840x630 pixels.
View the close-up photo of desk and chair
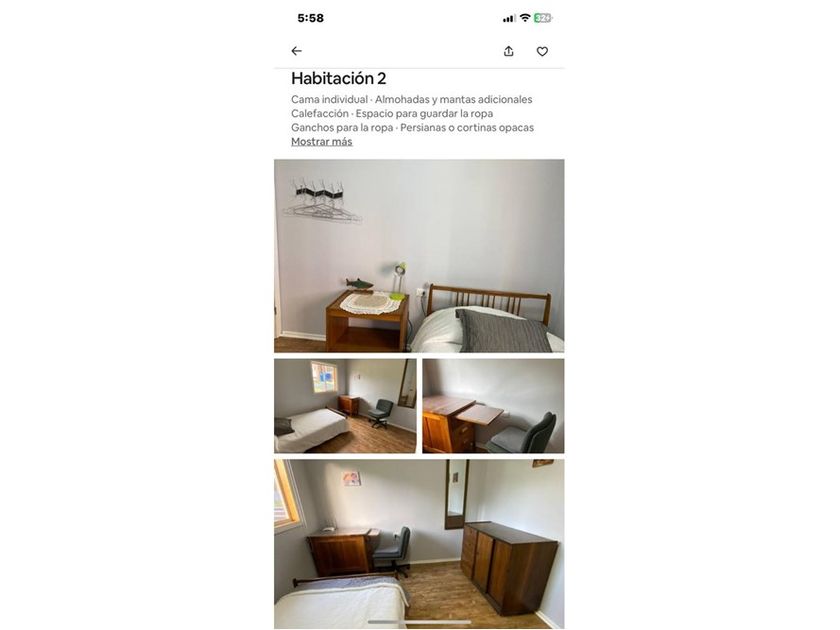(493, 406)
